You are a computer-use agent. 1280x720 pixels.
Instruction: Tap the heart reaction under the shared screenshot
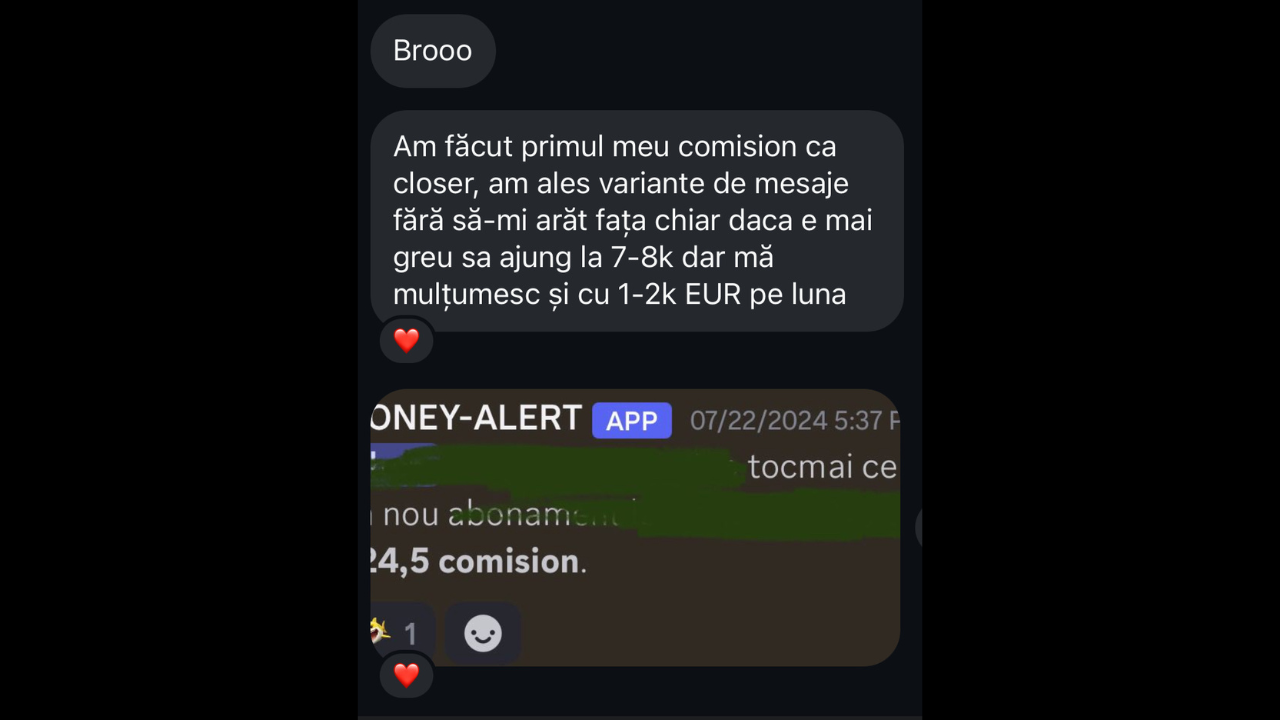(406, 676)
